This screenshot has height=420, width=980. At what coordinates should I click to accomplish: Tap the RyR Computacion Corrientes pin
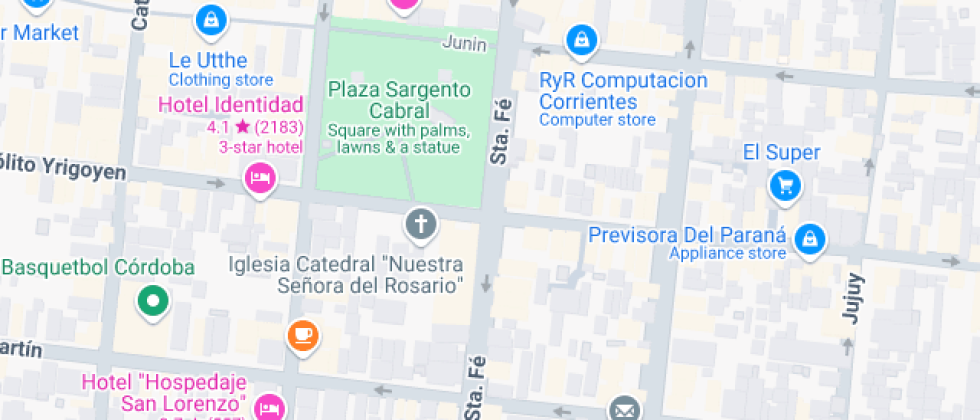click(x=582, y=41)
